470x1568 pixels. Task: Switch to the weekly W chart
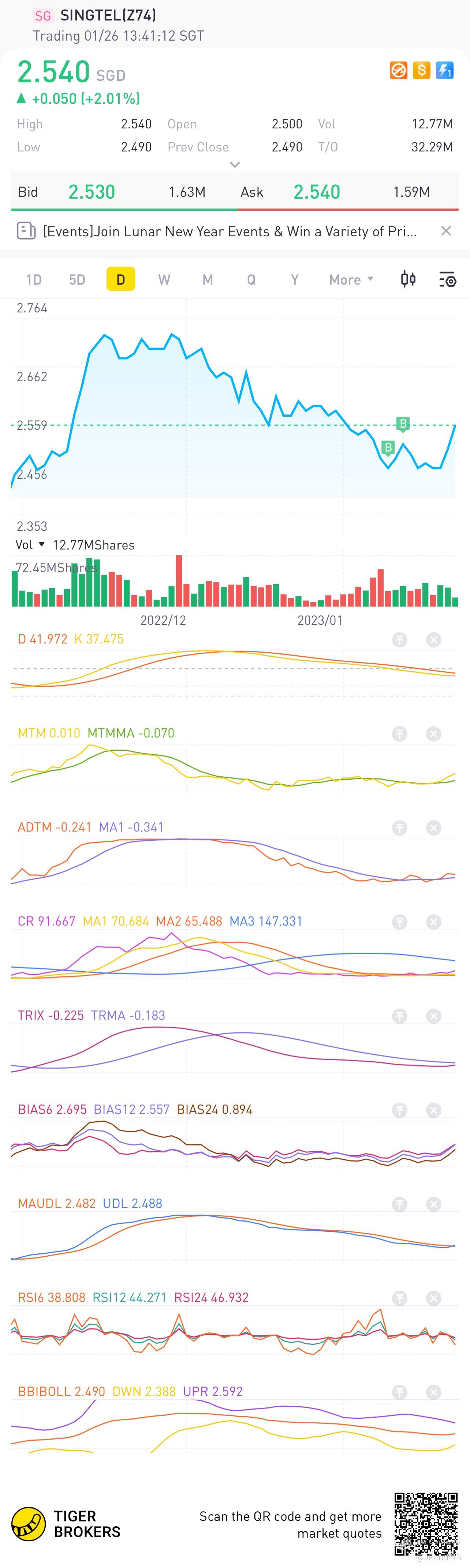click(x=164, y=280)
